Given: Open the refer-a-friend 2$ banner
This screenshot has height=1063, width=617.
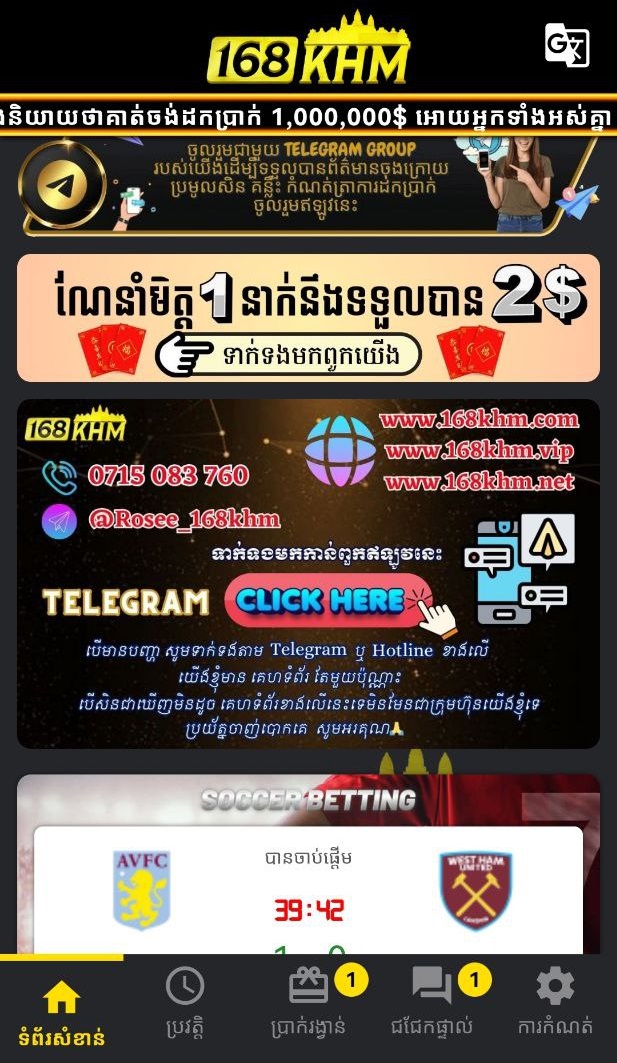Looking at the screenshot, I should coord(308,318).
